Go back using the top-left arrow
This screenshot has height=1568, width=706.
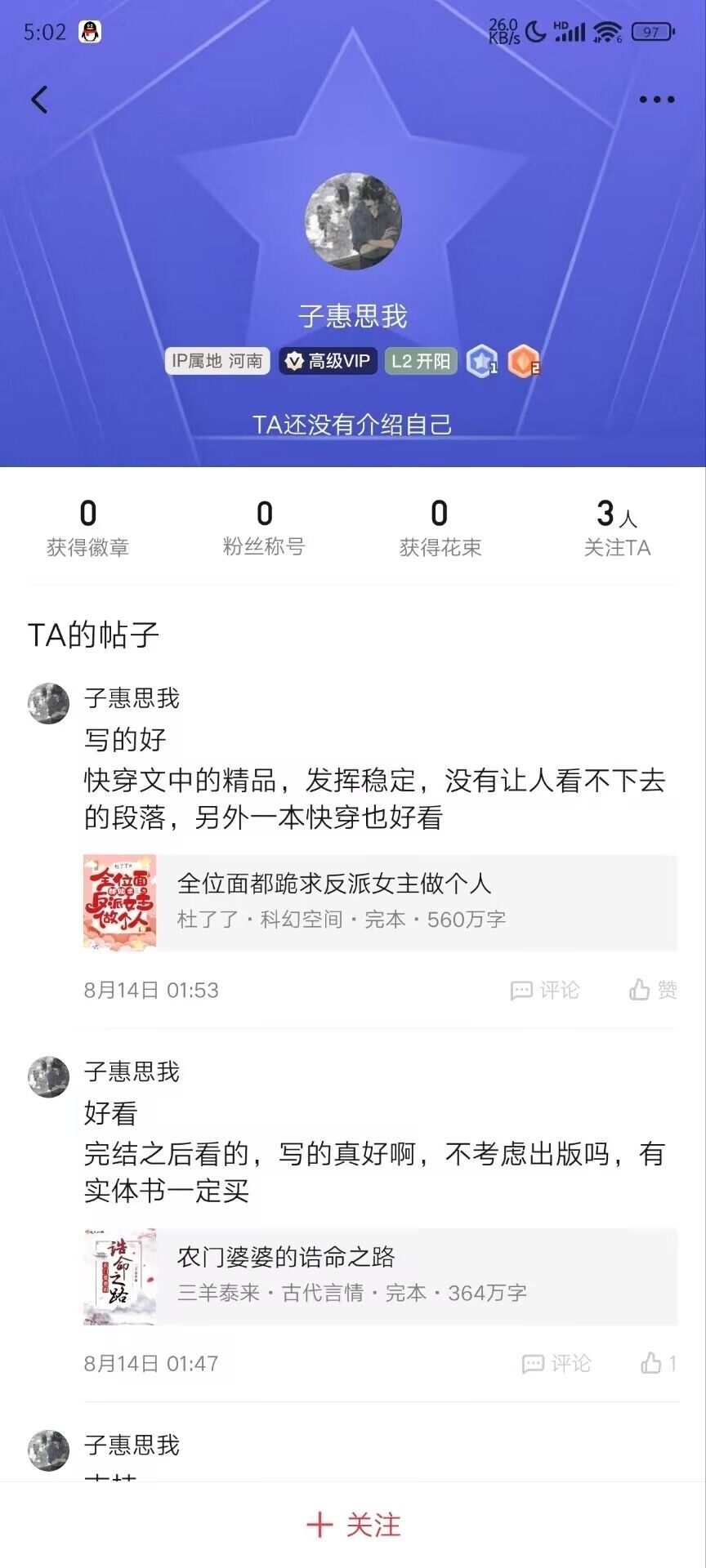[x=39, y=100]
